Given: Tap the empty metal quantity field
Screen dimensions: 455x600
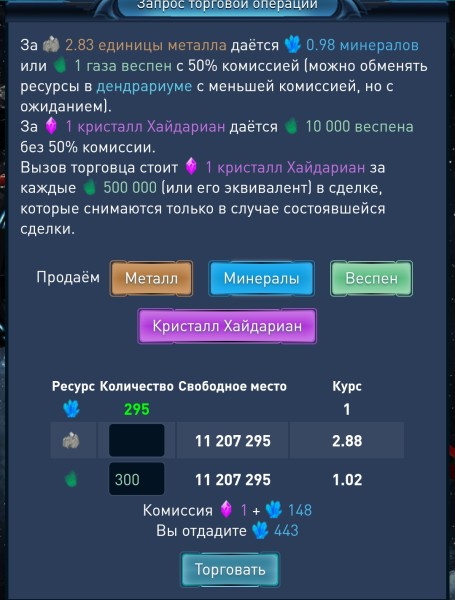Looking at the screenshot, I should coord(137,440).
